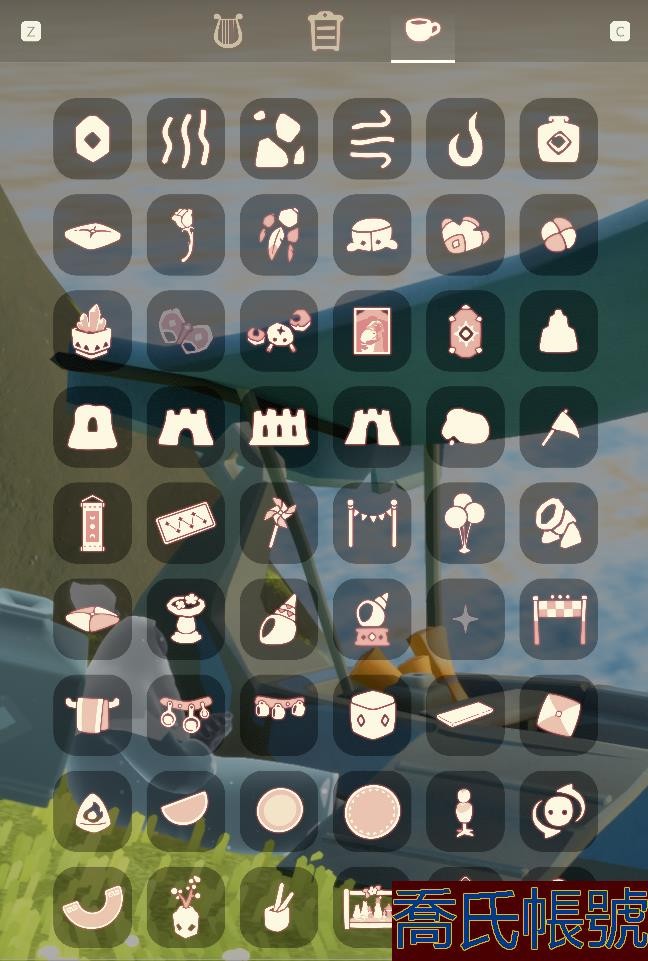Pick the fishing hook item
Viewport: 648px width, 961px height.
click(x=465, y=138)
